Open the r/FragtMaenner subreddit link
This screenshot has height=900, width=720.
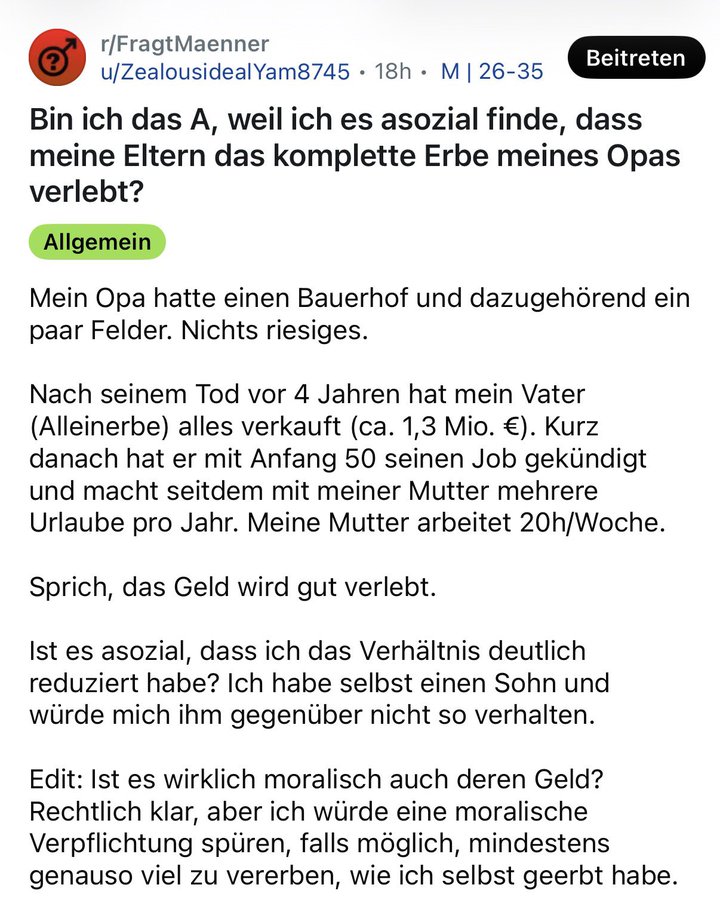pyautogui.click(x=184, y=44)
